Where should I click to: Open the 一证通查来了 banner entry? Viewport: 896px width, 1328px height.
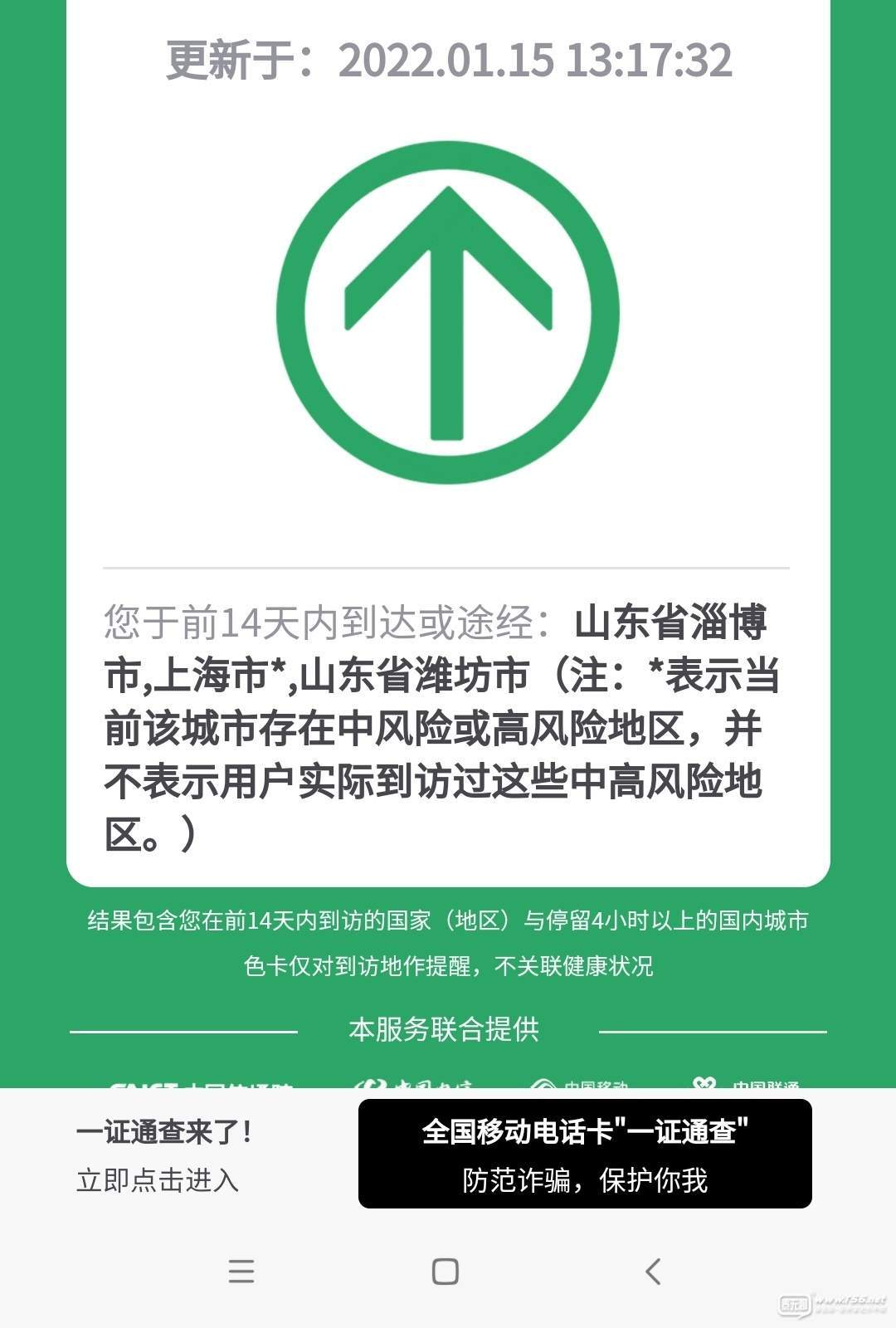pos(163,1155)
